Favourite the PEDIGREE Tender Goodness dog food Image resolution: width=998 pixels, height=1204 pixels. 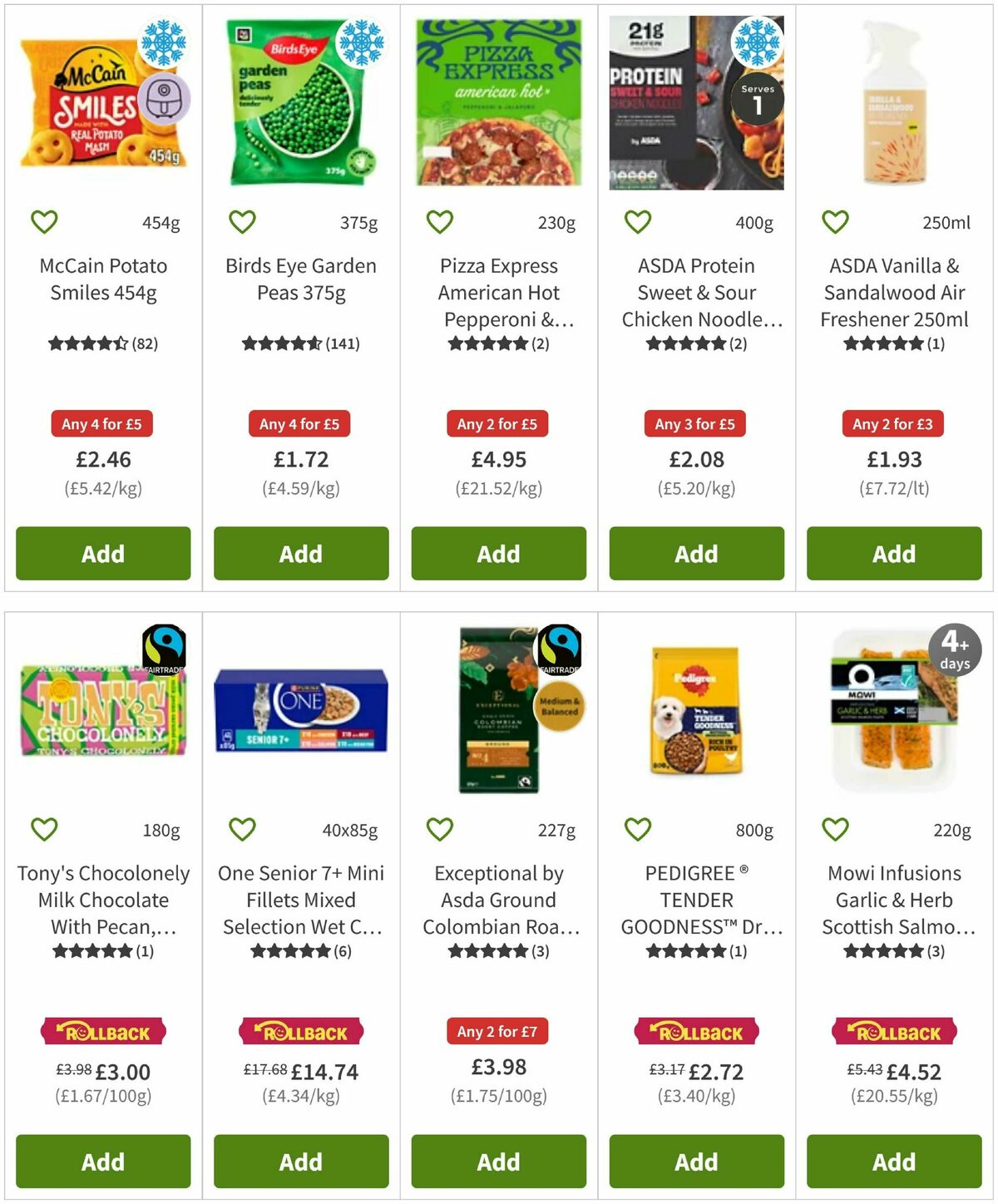(x=636, y=829)
